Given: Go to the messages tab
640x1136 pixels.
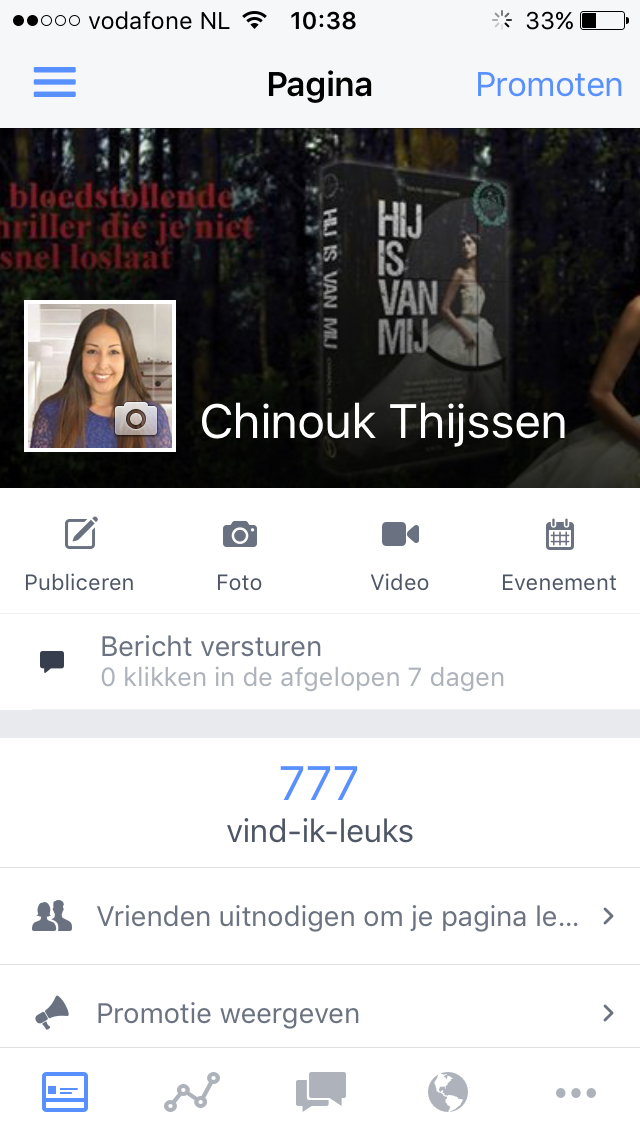Looking at the screenshot, I should click(320, 1092).
